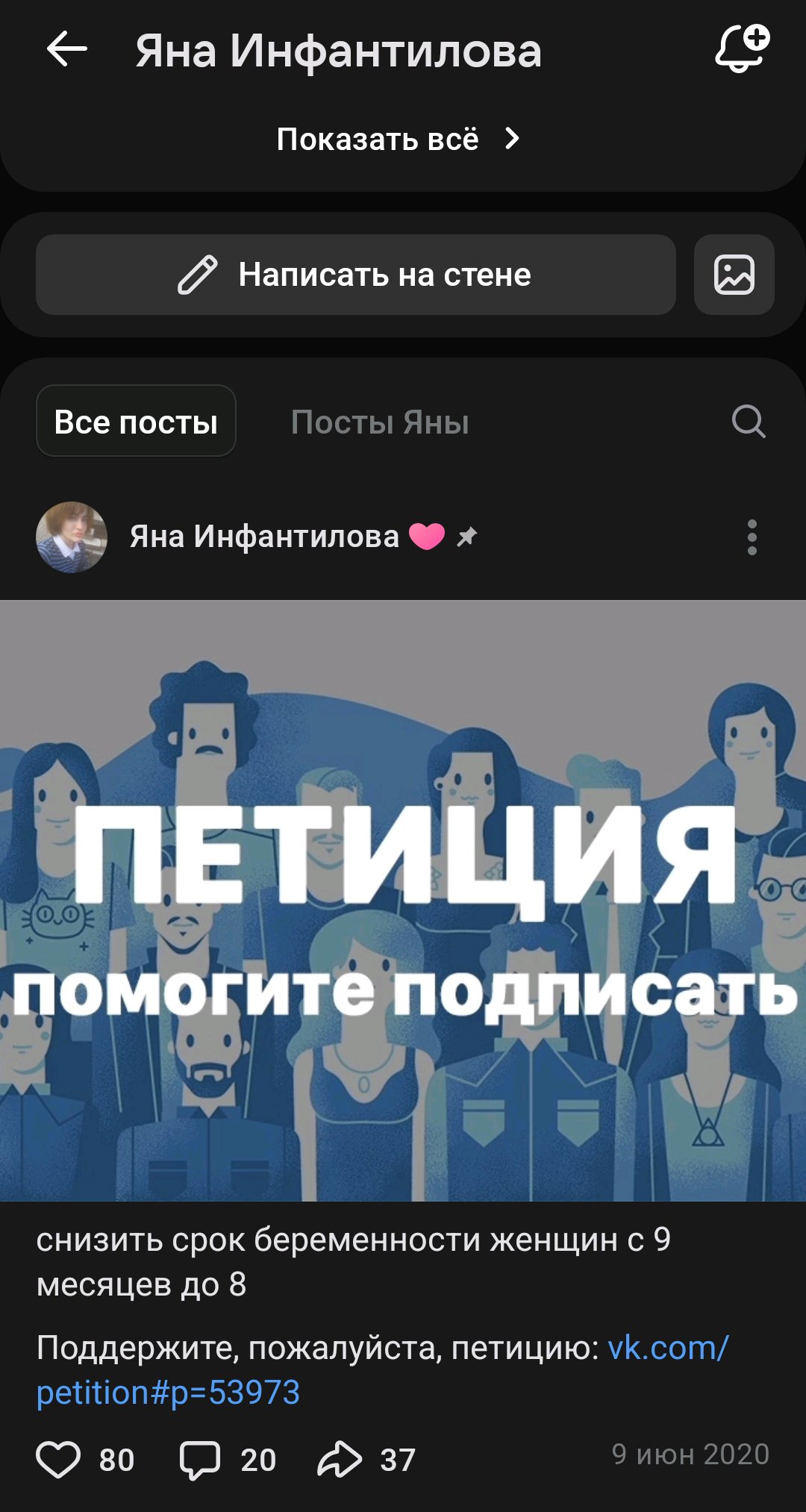This screenshot has width=806, height=1512.
Task: Switch to the Посты Яны tab
Action: 380,422
